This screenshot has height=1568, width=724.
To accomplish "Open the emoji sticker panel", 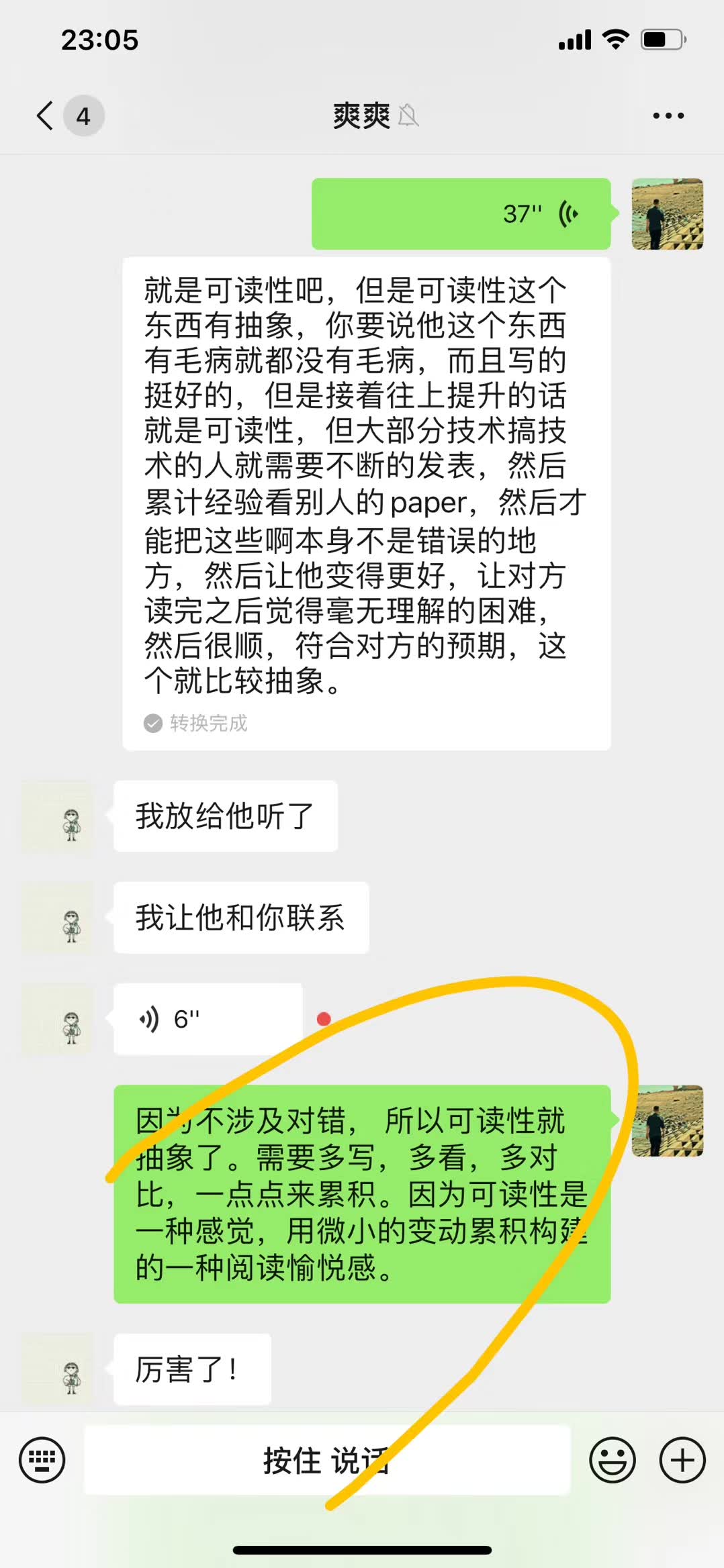I will pyautogui.click(x=612, y=1460).
